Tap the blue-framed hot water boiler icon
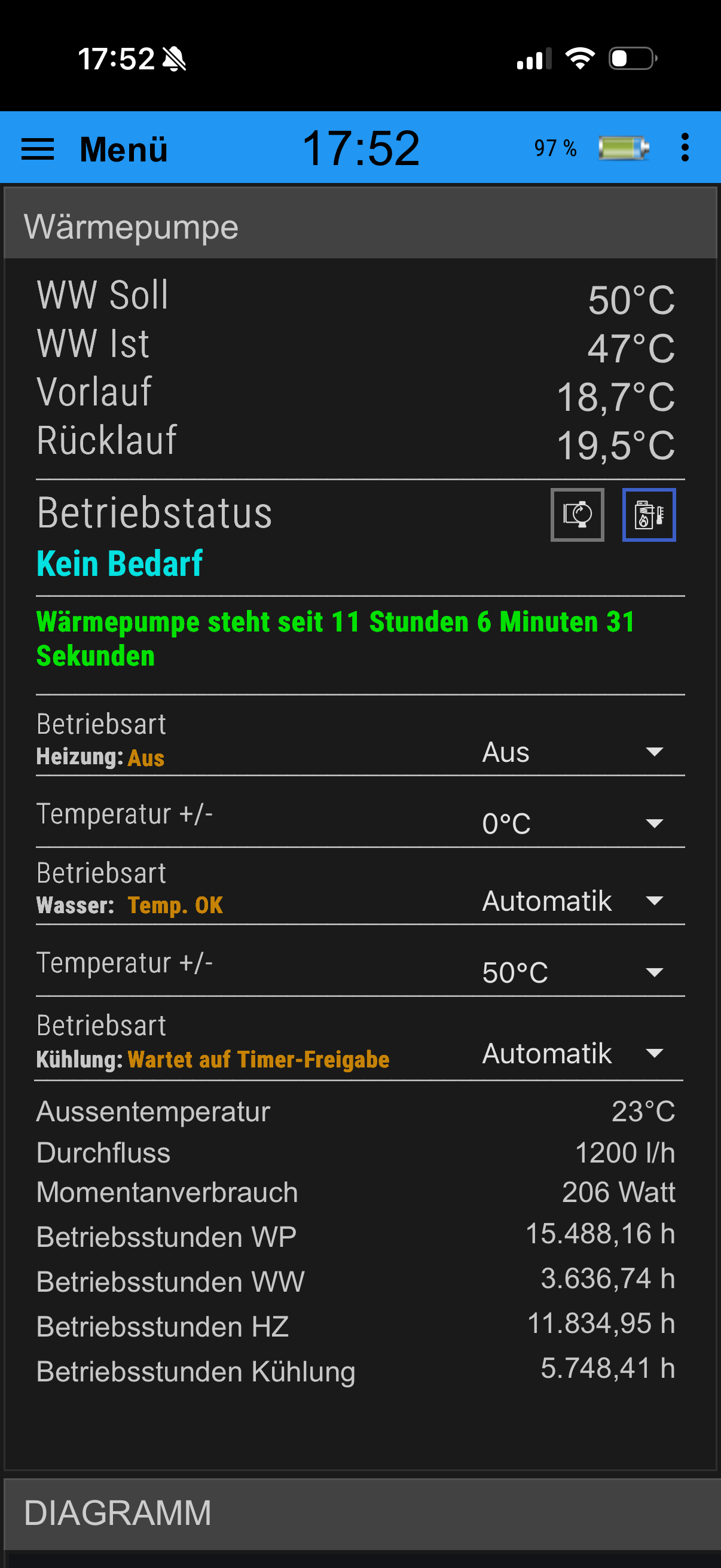The height and width of the screenshot is (1568, 721). [x=649, y=514]
